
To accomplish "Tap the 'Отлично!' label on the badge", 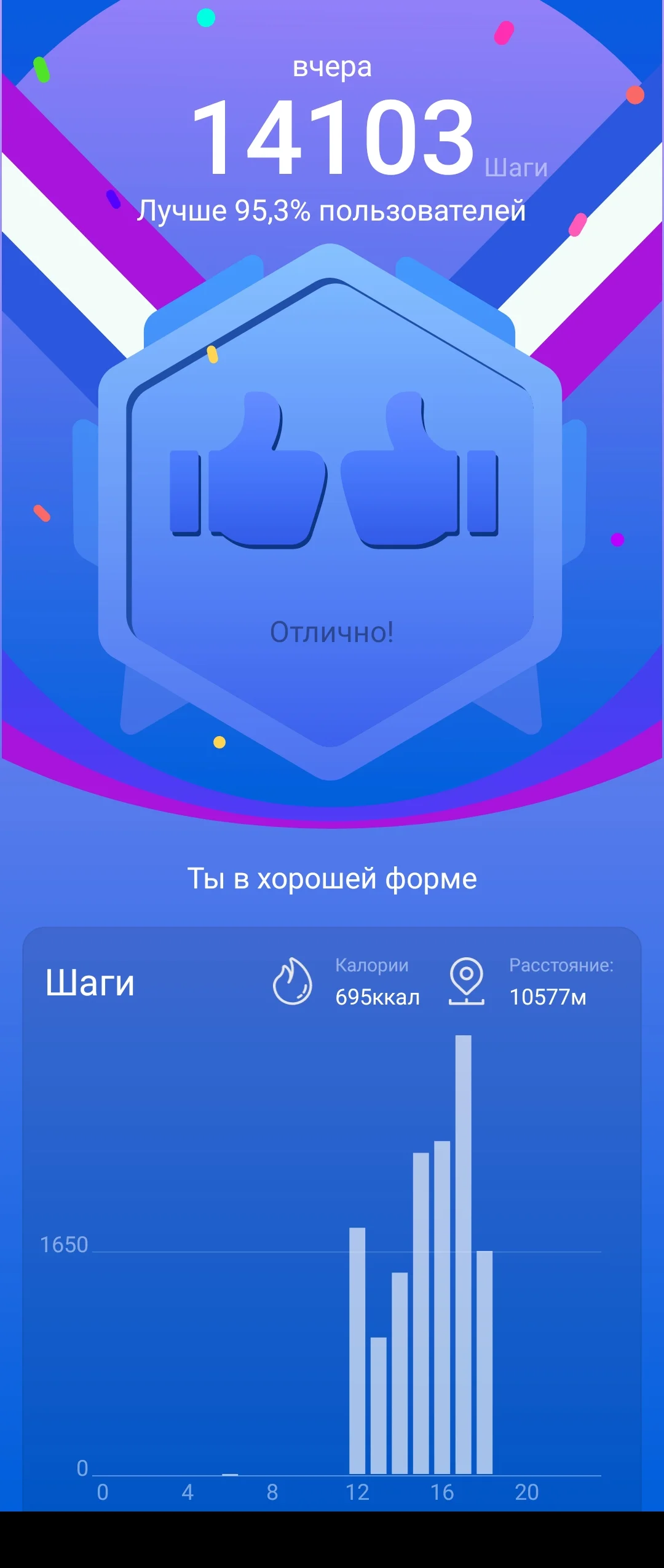I will click(x=330, y=630).
